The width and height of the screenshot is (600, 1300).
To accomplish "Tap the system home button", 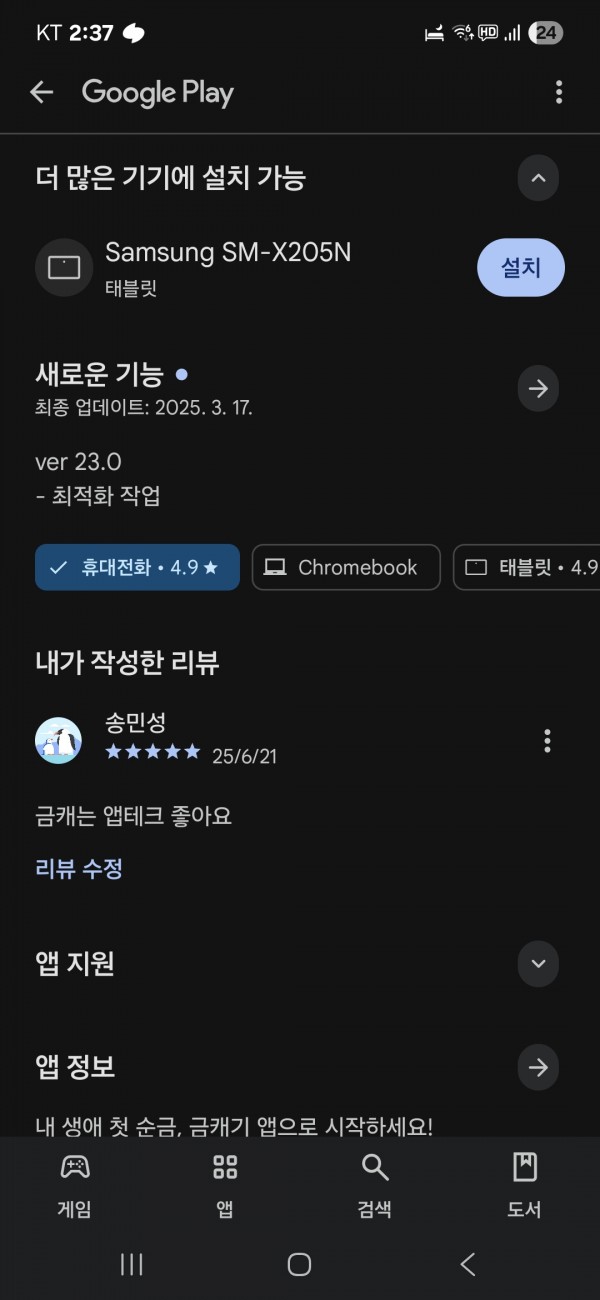I will tap(299, 1264).
